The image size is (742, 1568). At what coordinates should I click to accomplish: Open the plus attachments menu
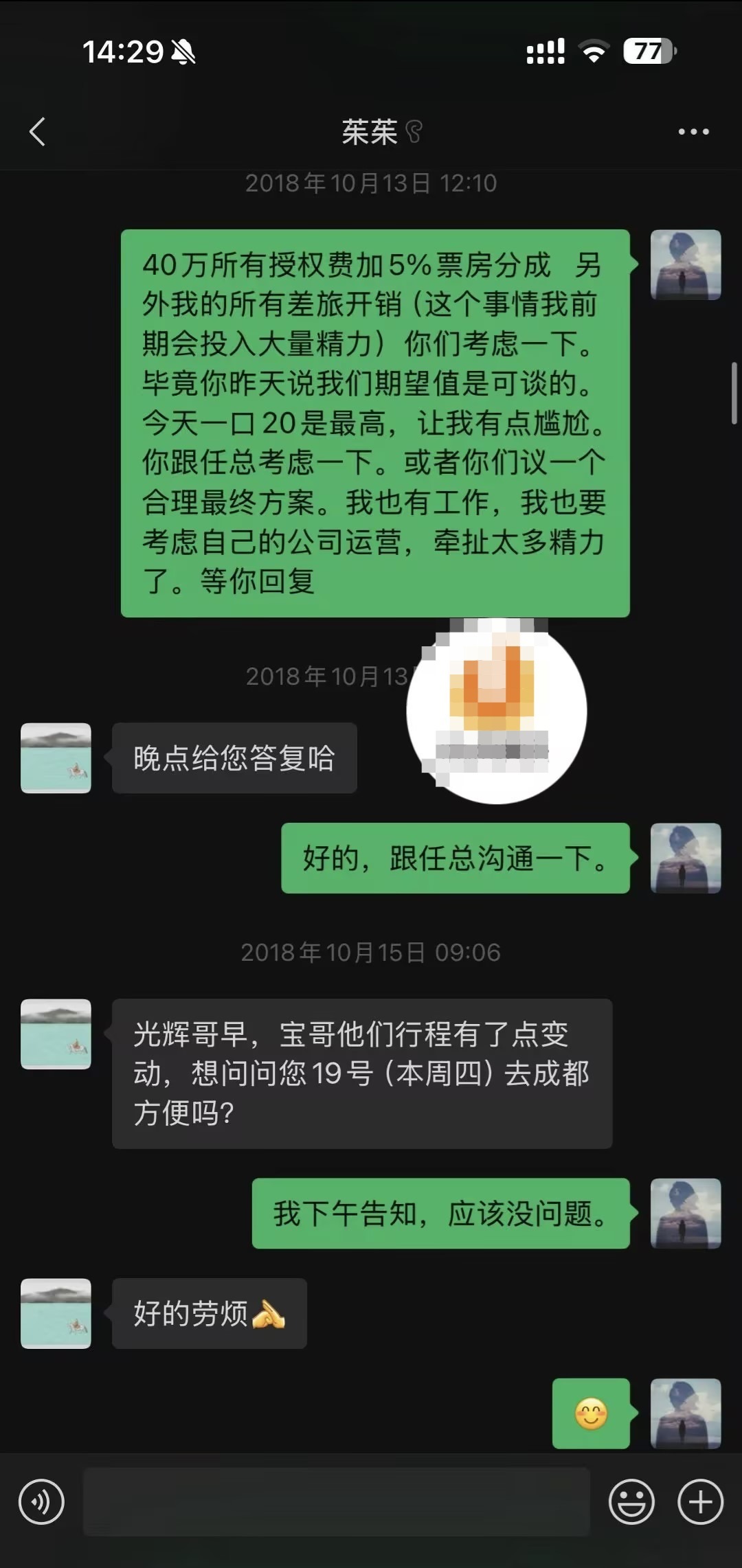click(700, 1502)
